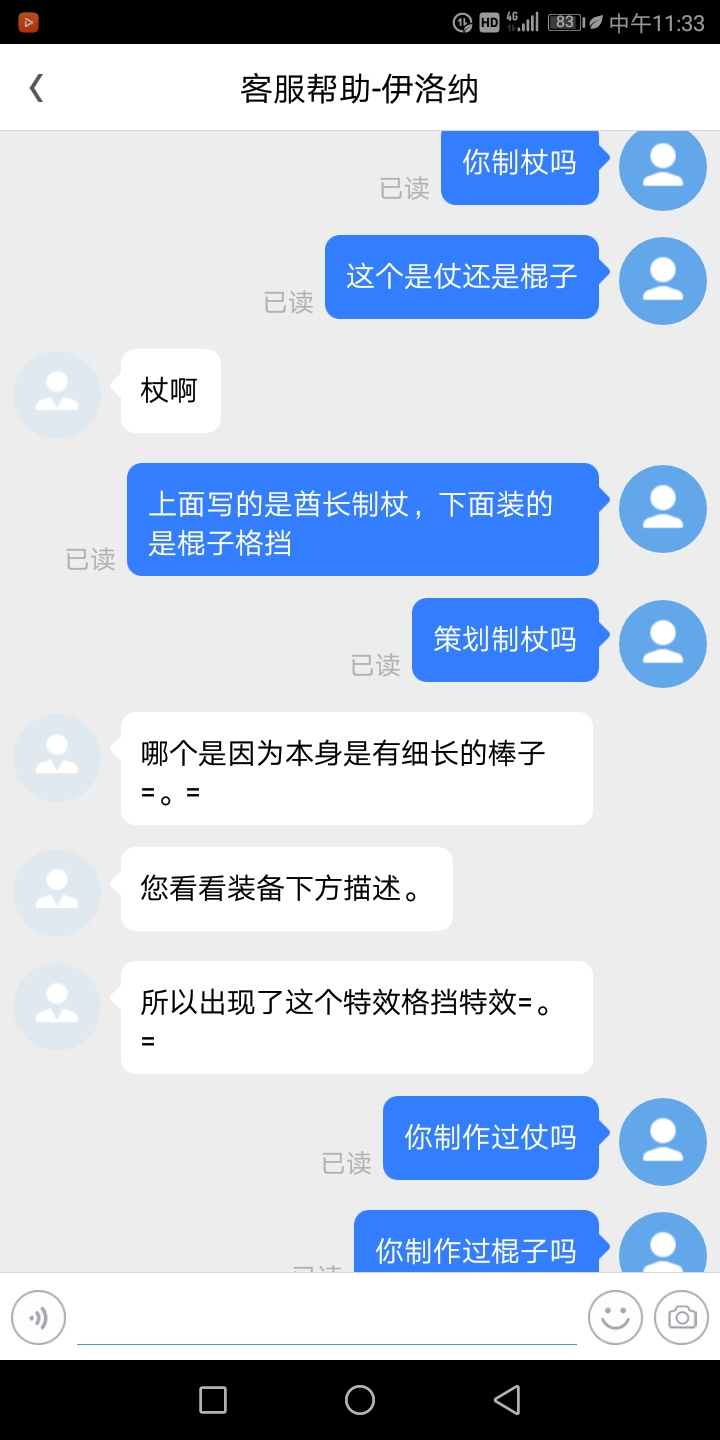Tap the notification icon in top-left corner
The image size is (720, 1440).
point(27,21)
